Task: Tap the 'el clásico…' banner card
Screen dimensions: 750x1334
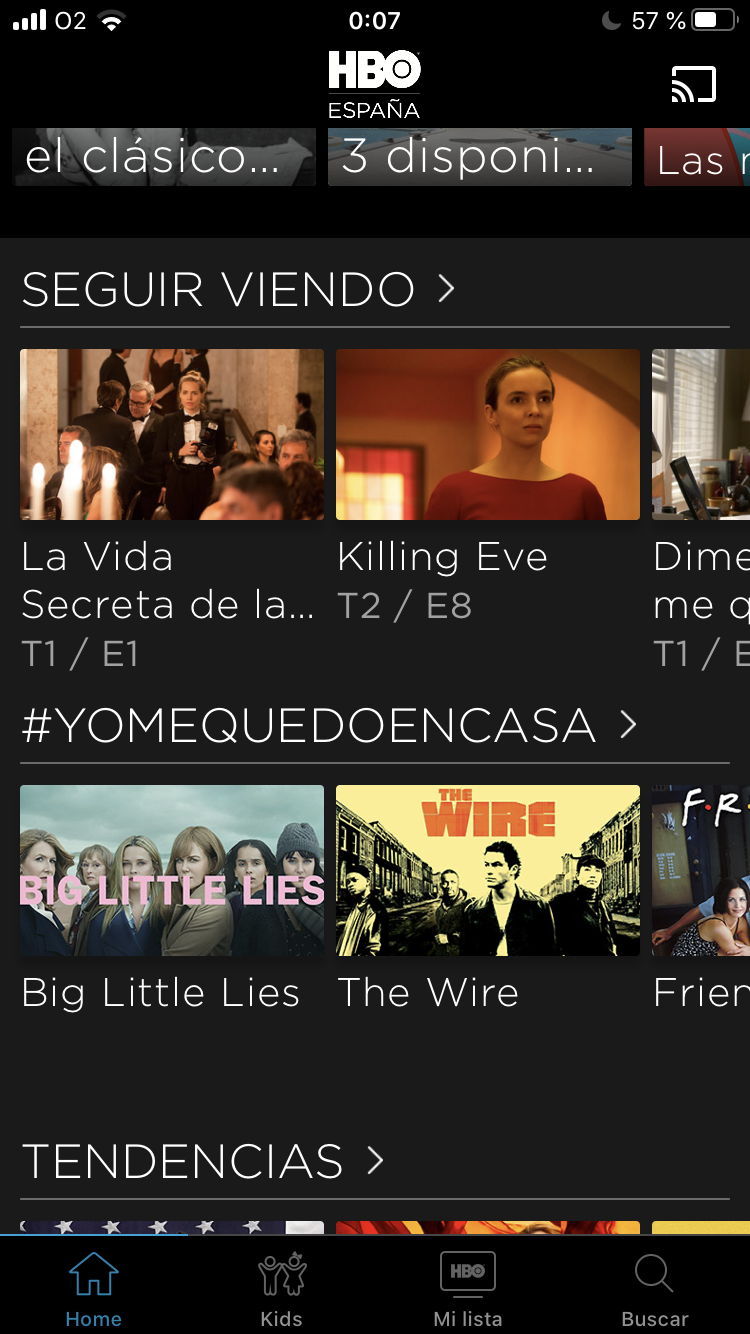Action: coord(164,157)
